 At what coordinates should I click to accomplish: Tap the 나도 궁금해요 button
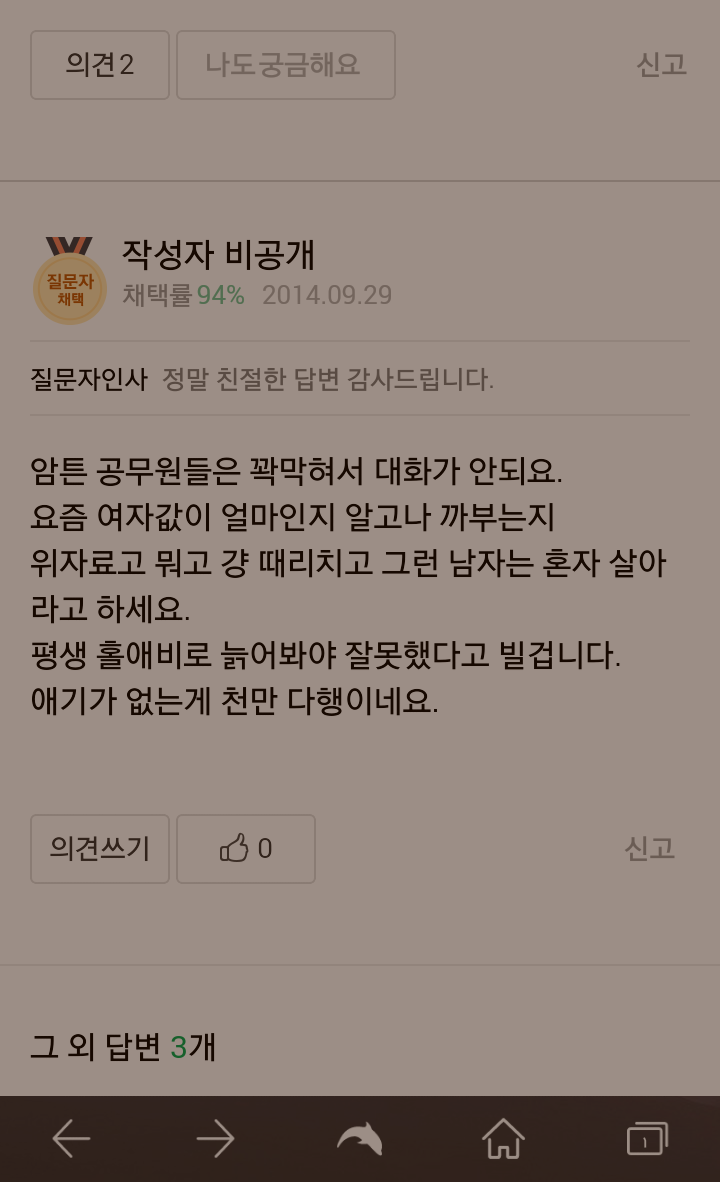click(285, 65)
